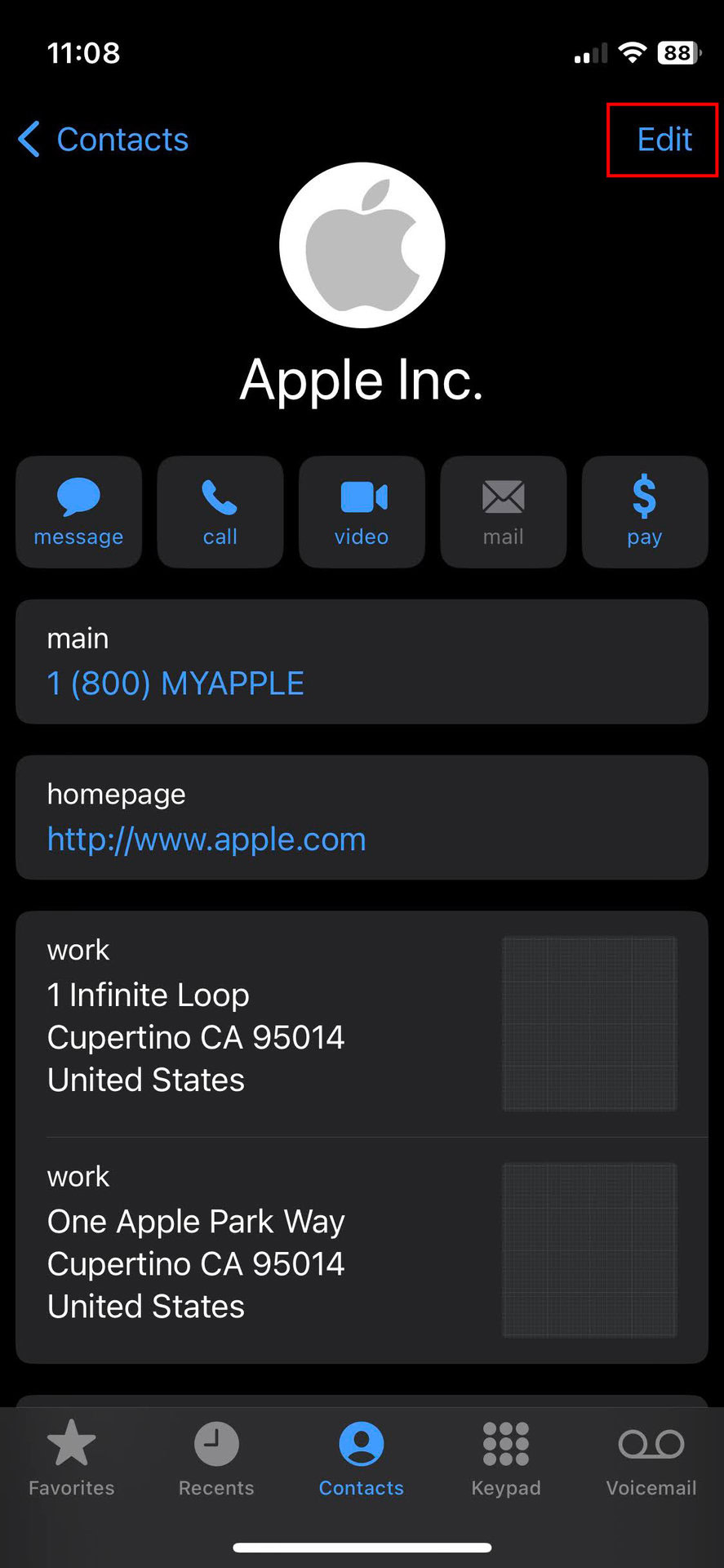Open the One Apple Park Way address
This screenshot has height=1568, width=724.
click(x=196, y=1243)
